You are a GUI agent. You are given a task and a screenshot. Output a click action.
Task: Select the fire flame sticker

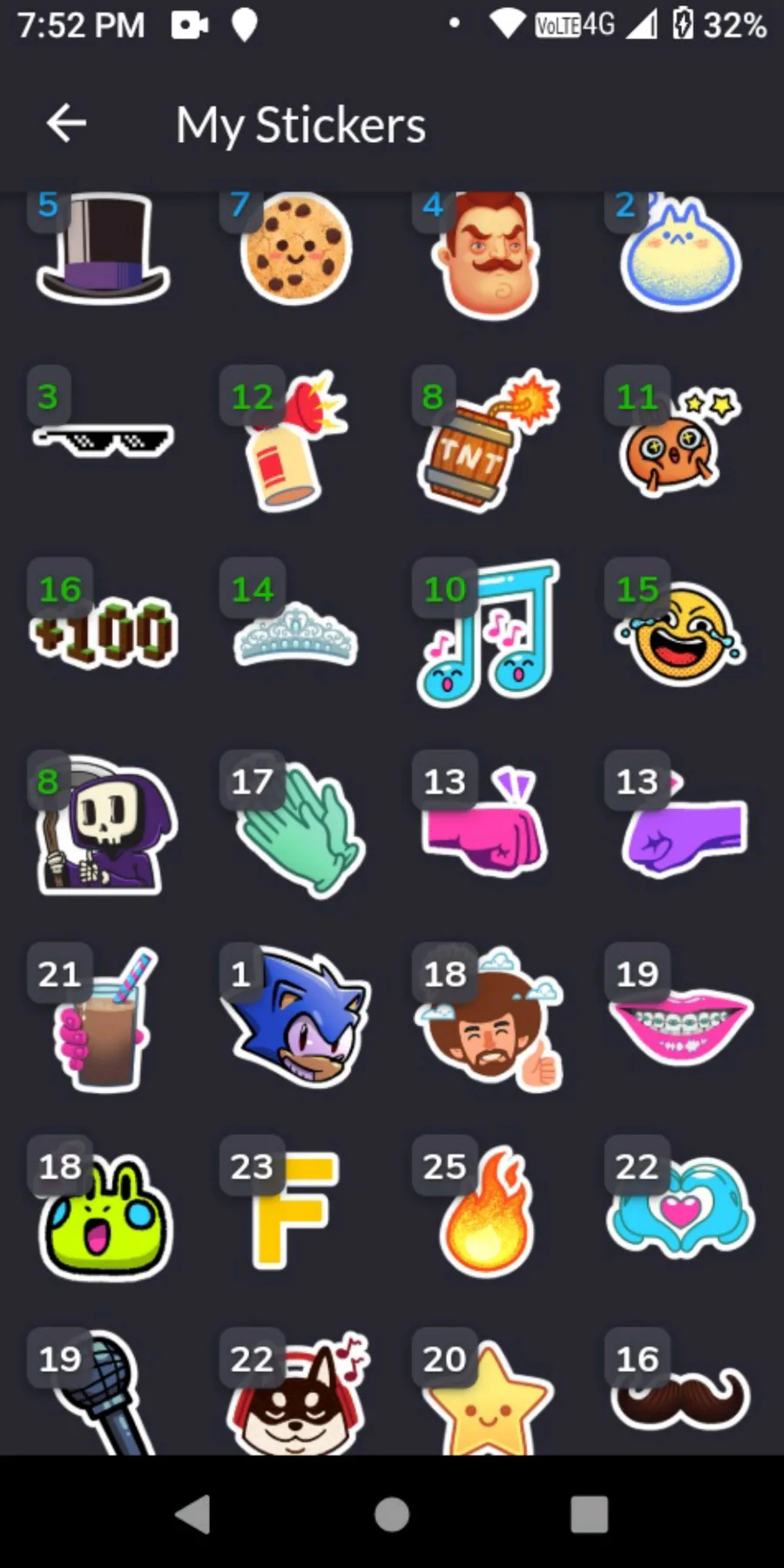tap(488, 1211)
